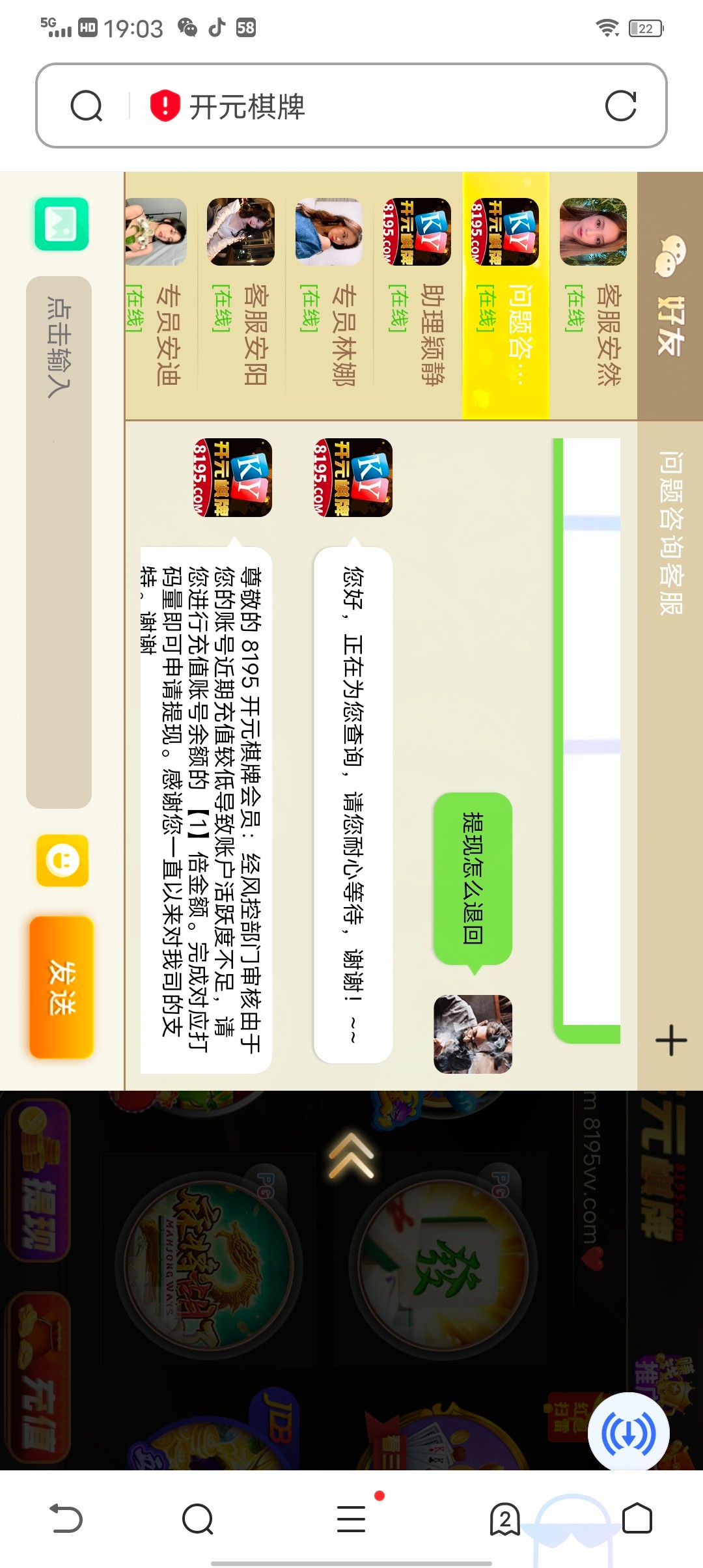View the two open browser tabs
703x1568 pixels.
click(x=504, y=1519)
